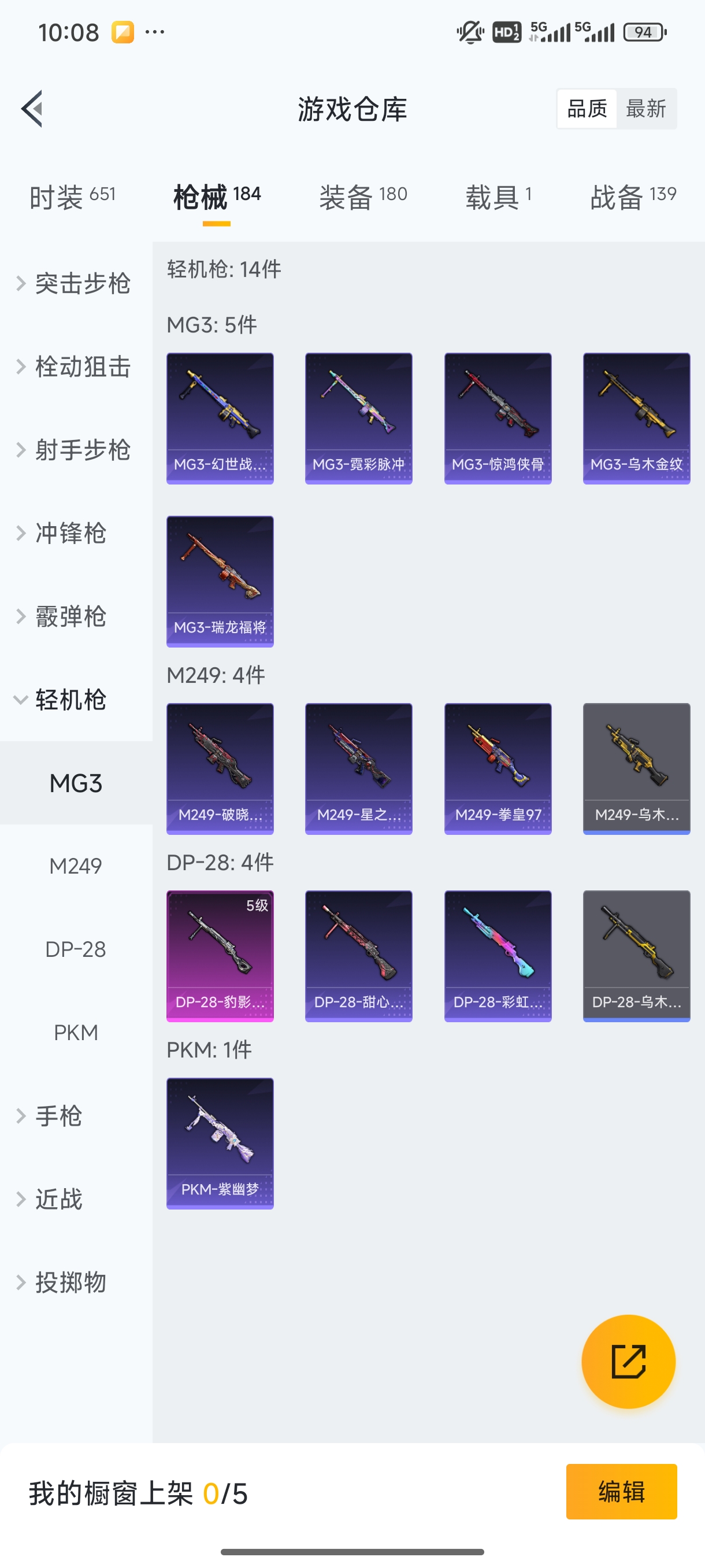
Task: Open the 载具 tab
Action: 498,197
